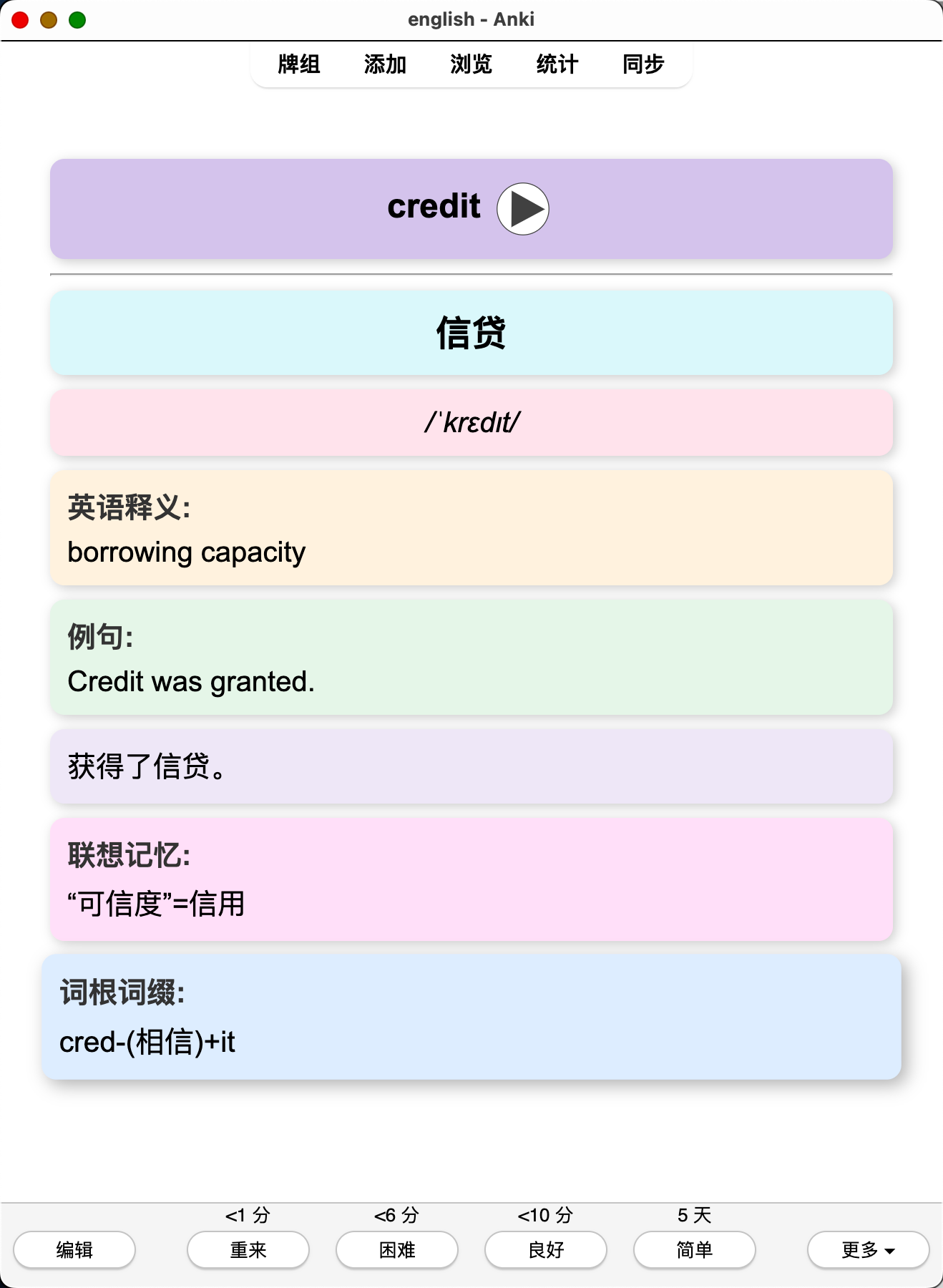This screenshot has width=943, height=1288.
Task: Open 添加 to add a card
Action: tap(385, 64)
